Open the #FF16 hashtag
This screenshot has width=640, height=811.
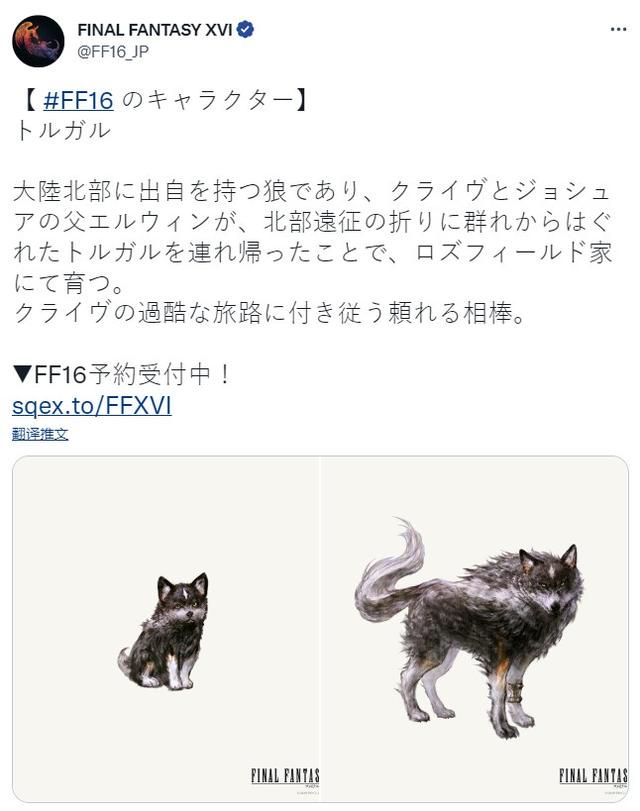click(78, 101)
